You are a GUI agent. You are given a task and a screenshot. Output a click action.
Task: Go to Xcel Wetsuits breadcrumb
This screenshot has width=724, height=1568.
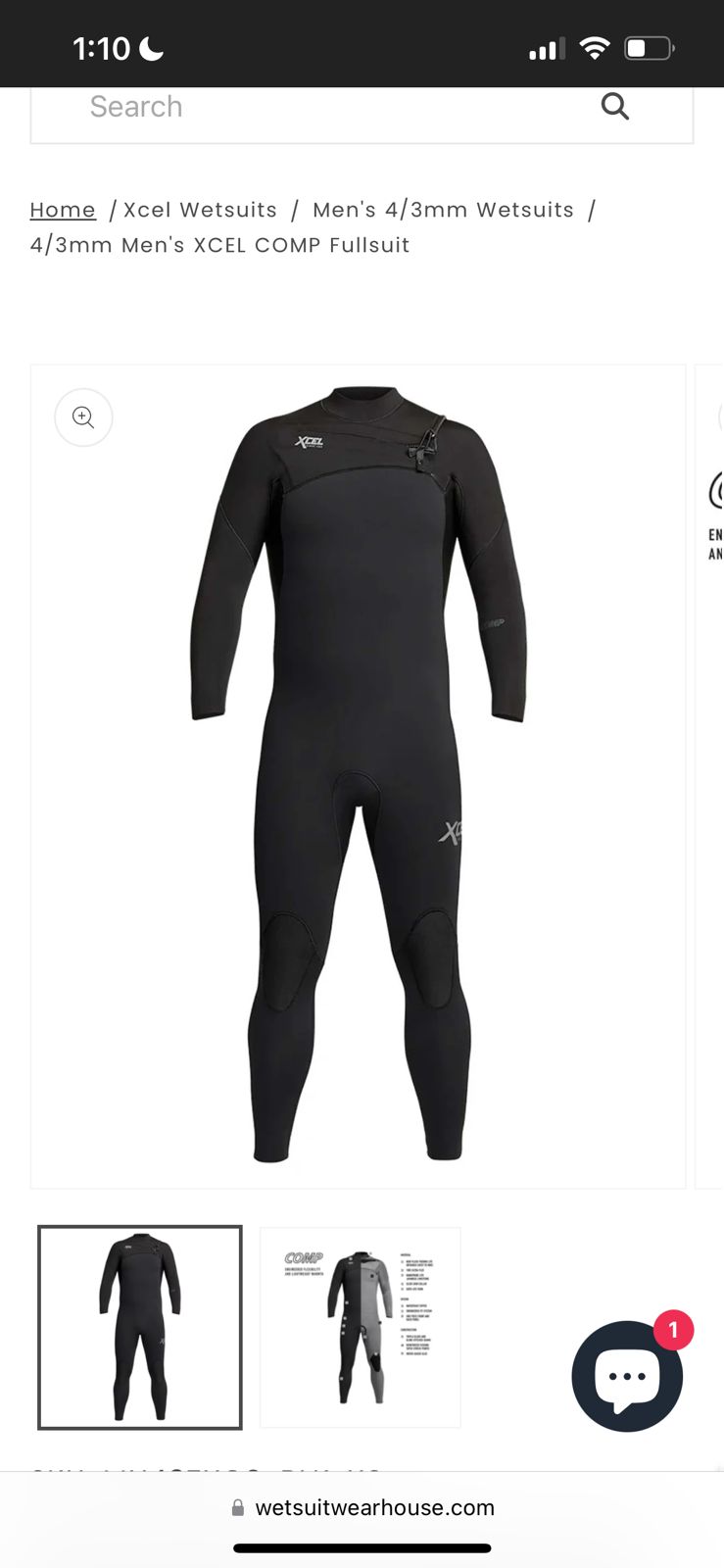pyautogui.click(x=200, y=210)
